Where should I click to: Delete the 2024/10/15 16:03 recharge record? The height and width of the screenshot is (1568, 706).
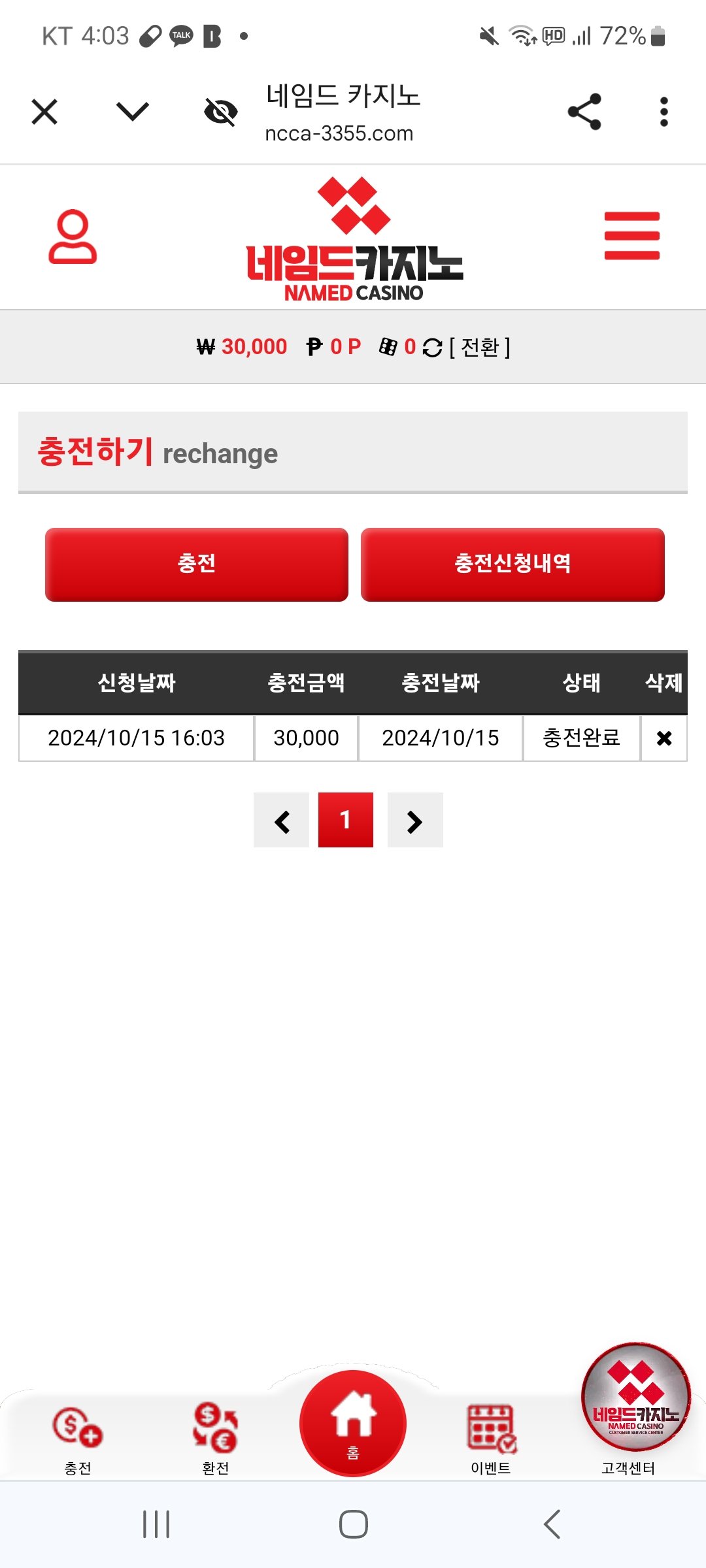(664, 738)
